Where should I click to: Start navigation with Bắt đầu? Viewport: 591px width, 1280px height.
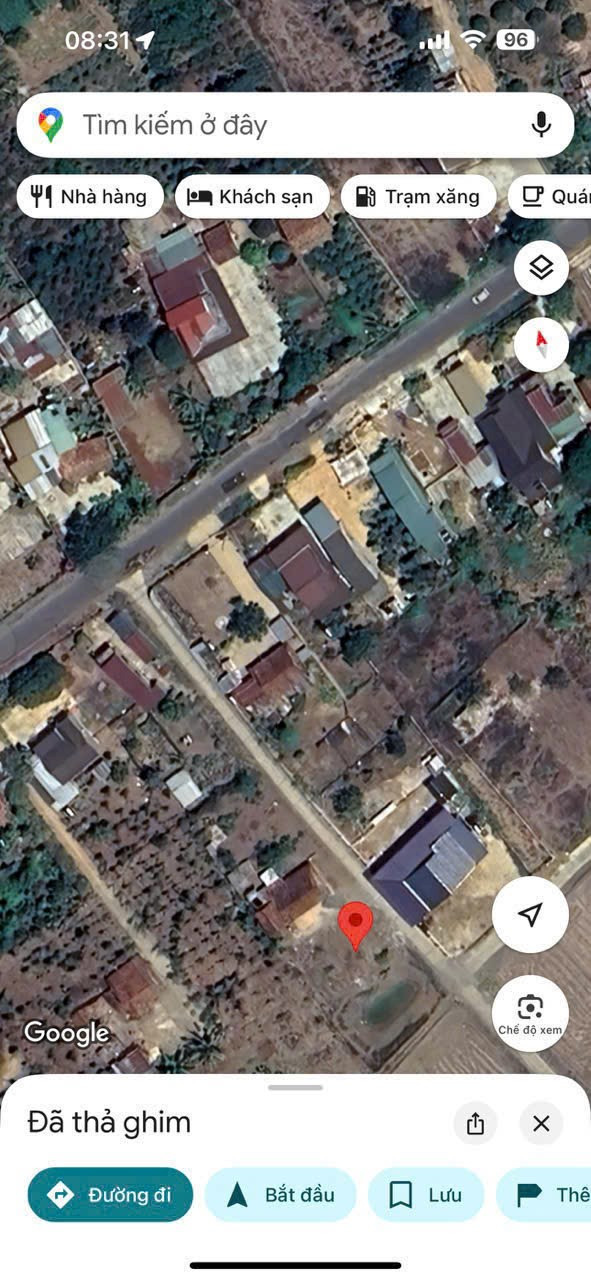280,1195
